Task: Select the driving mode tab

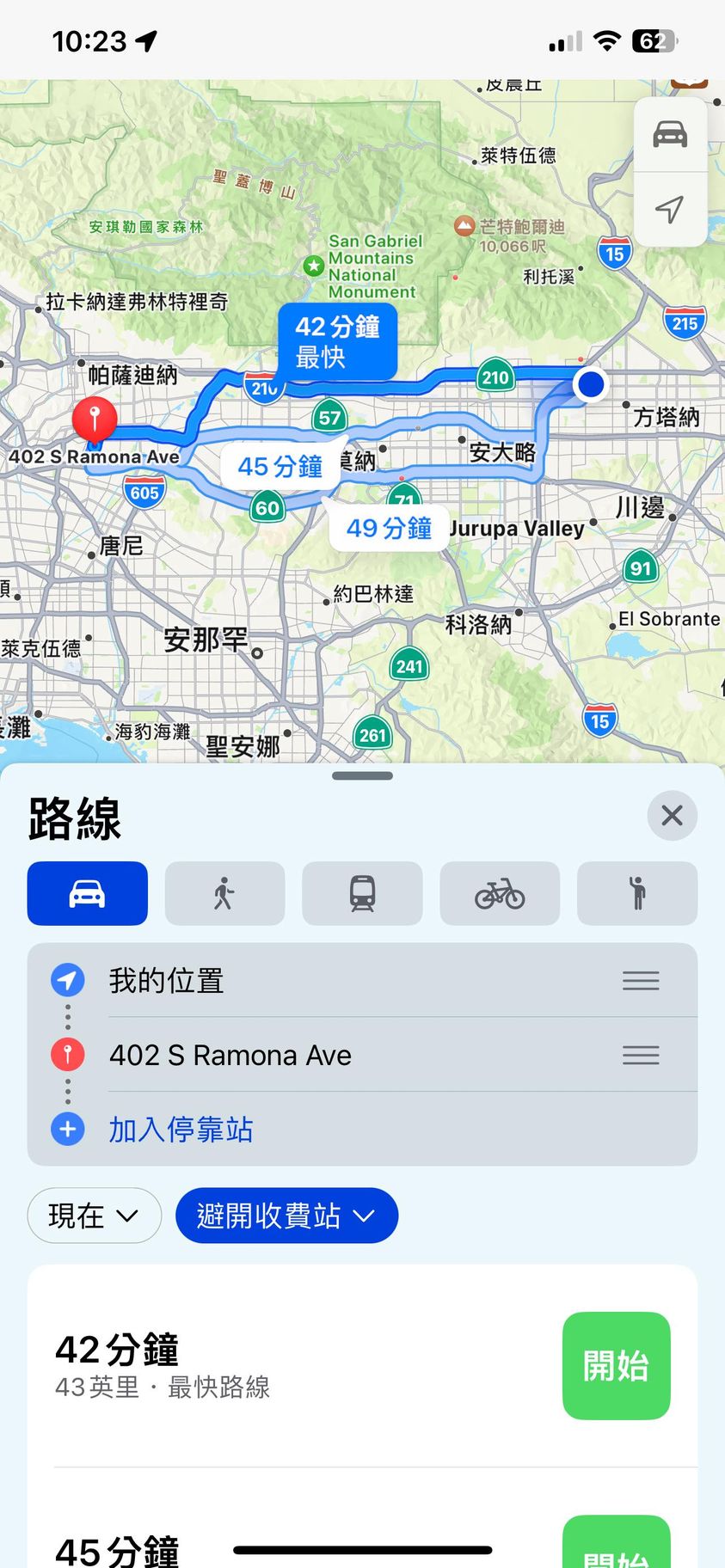Action: [x=87, y=893]
